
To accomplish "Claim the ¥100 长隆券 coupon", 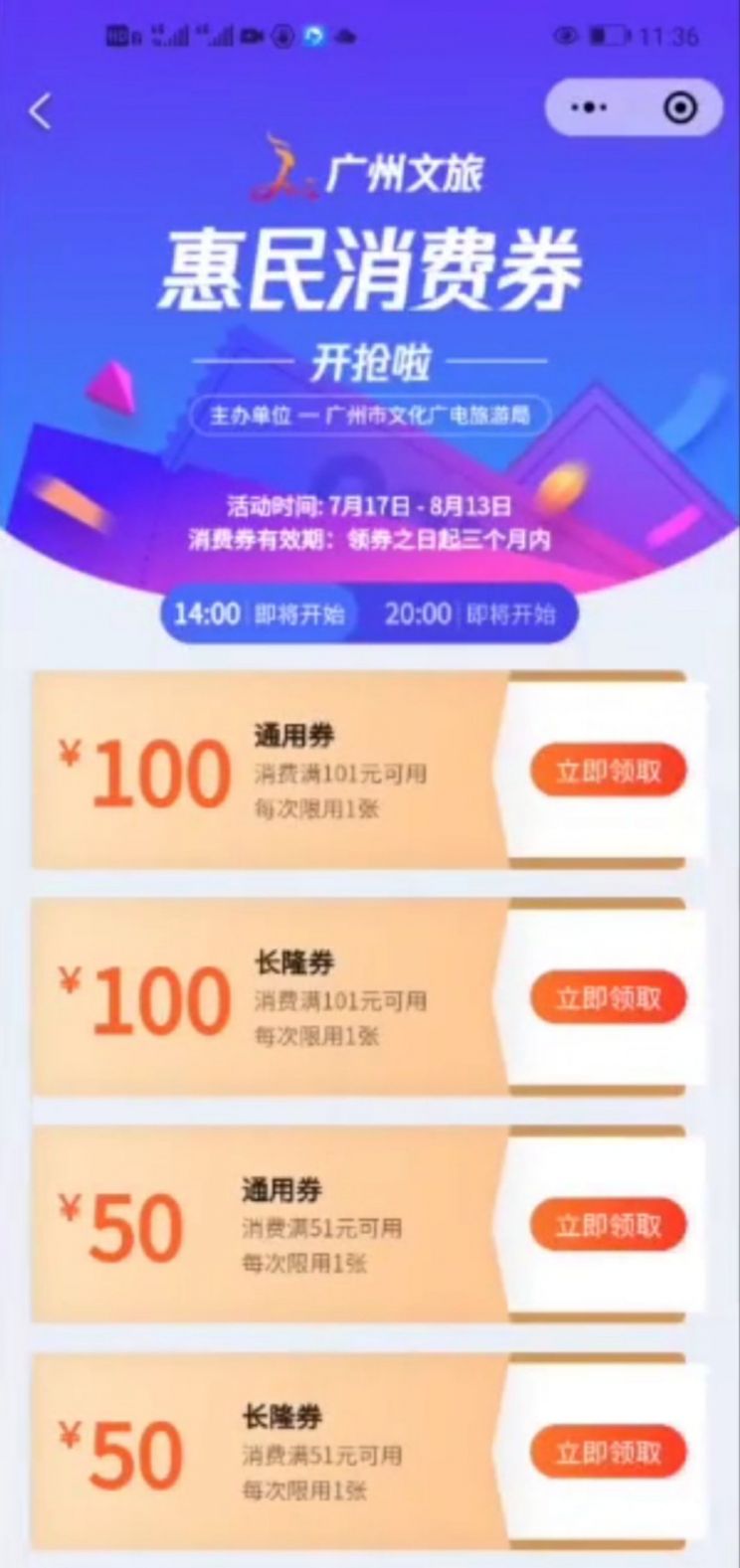I will point(608,997).
